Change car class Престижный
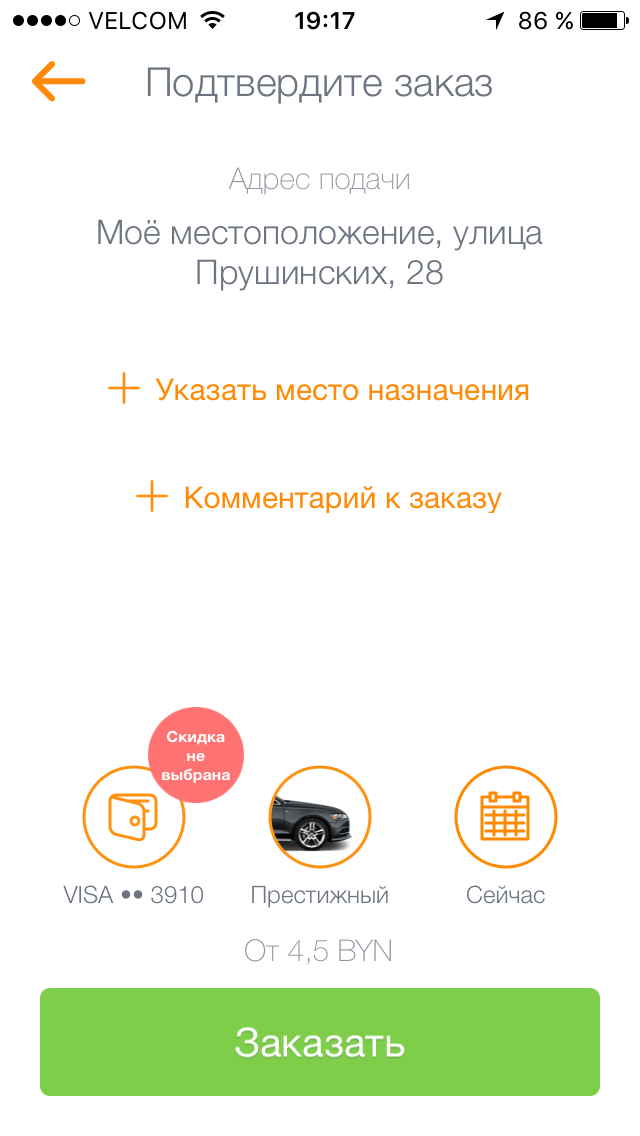 point(320,818)
